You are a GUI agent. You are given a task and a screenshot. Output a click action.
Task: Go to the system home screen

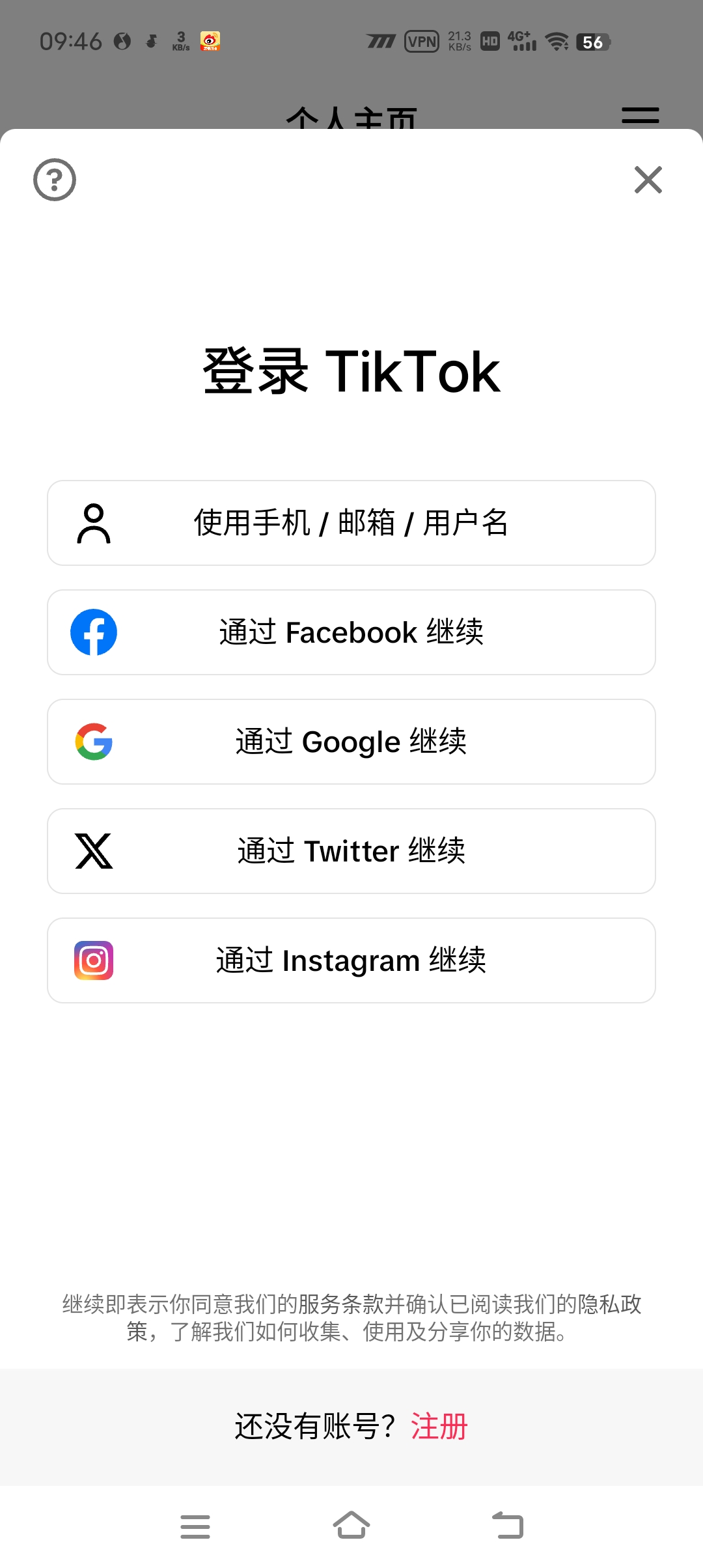351,1526
